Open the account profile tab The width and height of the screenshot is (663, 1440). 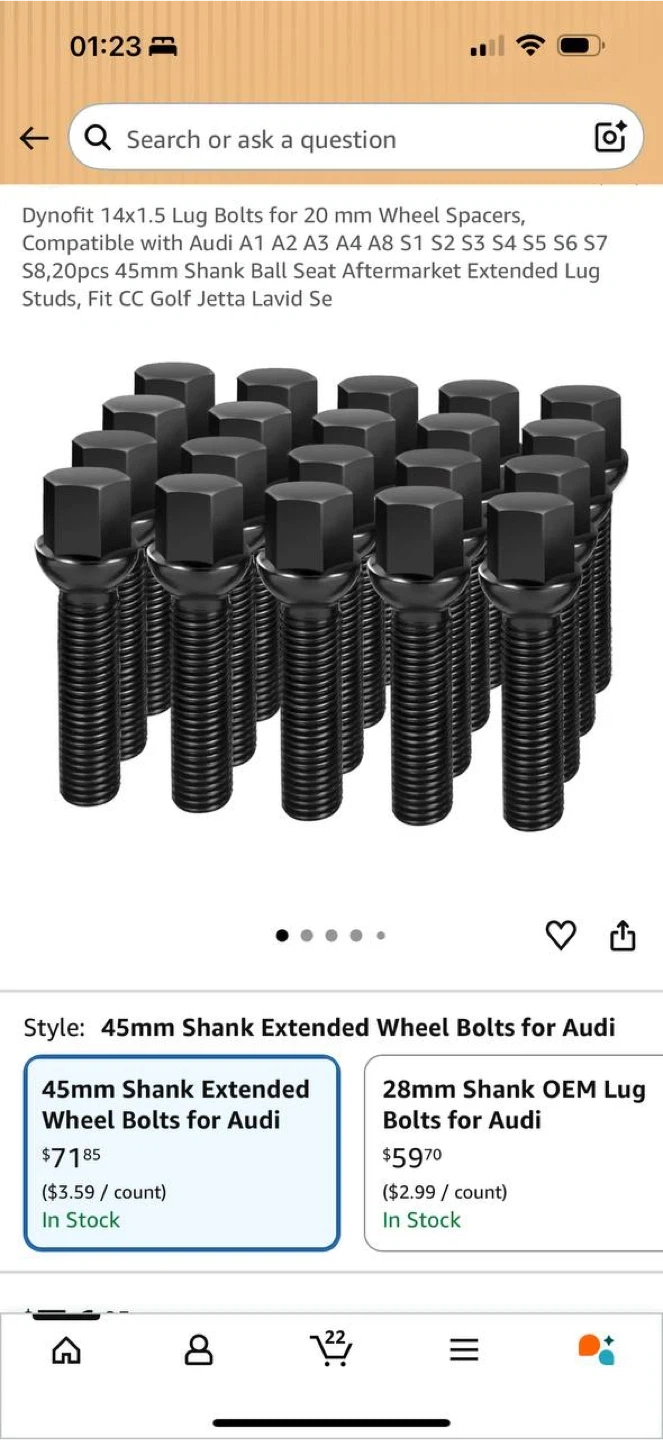point(199,1350)
